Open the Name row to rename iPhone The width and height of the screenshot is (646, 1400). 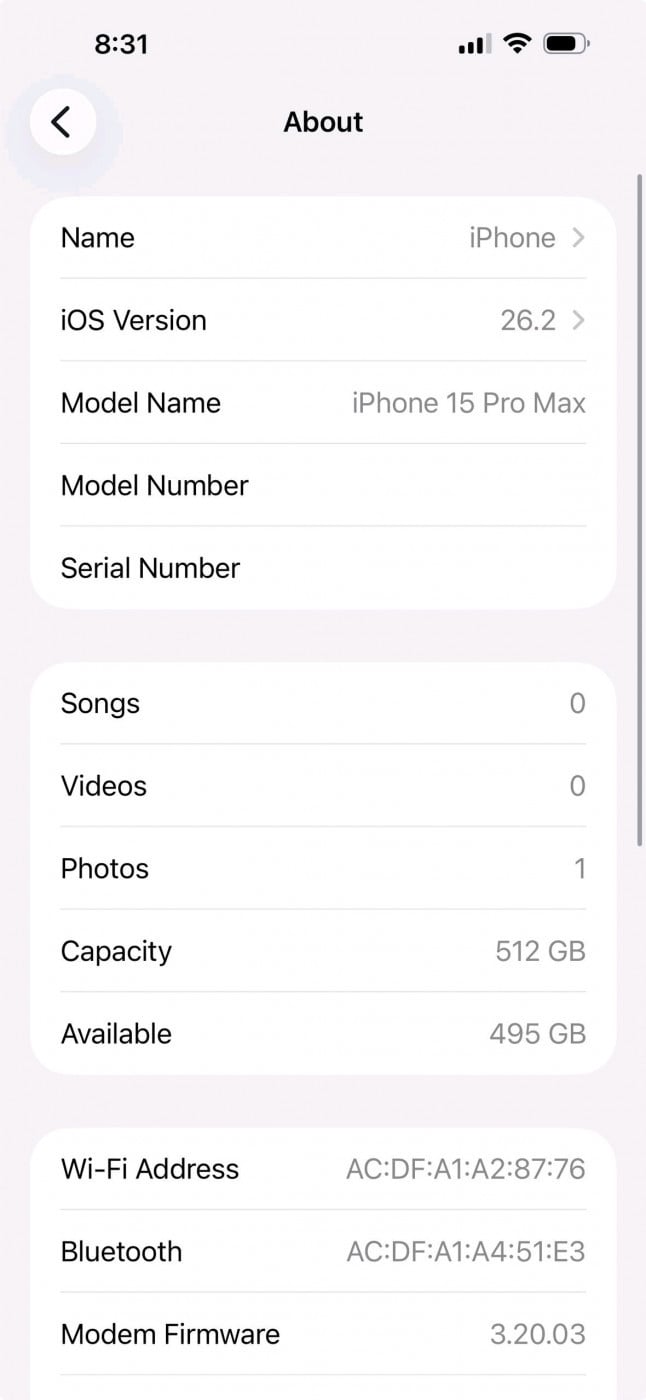[x=323, y=238]
